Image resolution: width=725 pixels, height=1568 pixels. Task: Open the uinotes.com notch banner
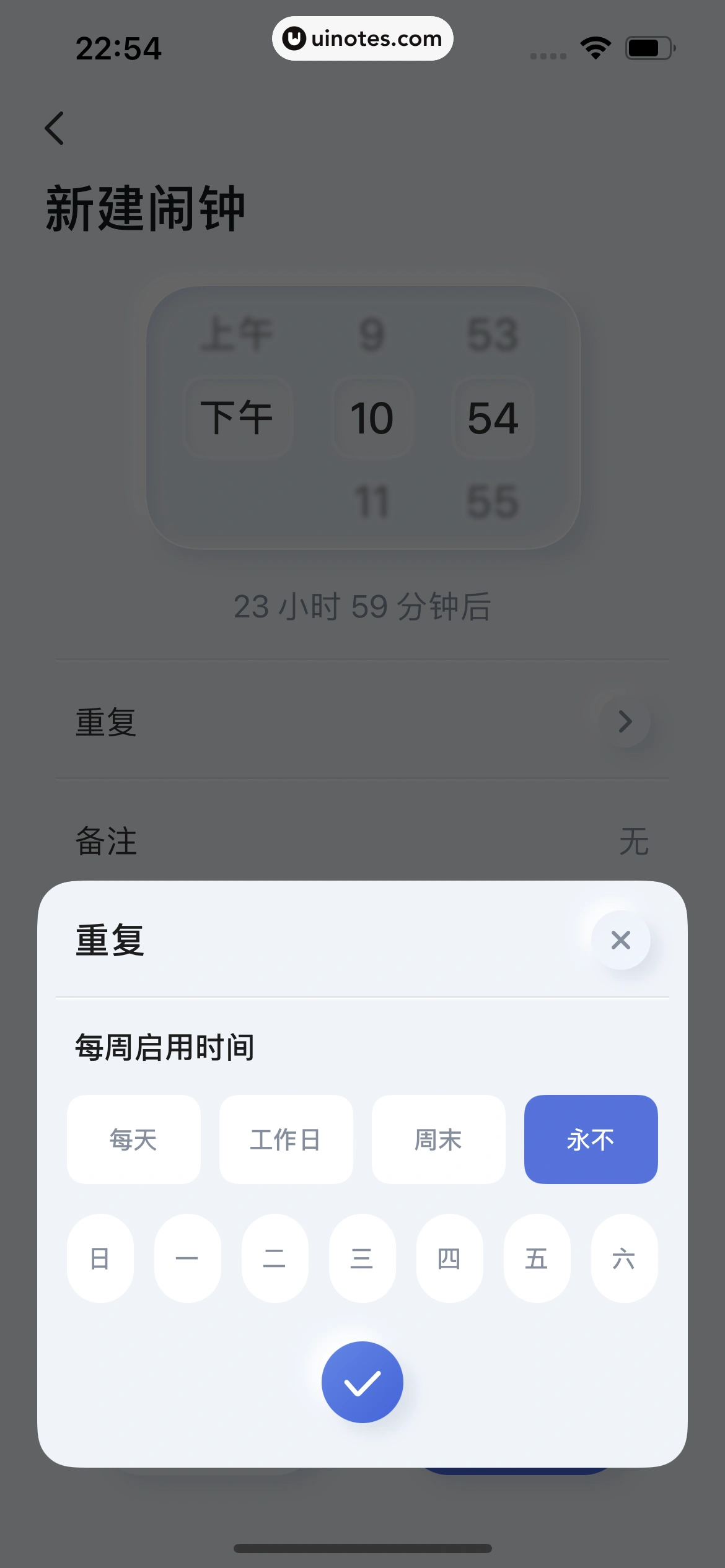point(362,38)
